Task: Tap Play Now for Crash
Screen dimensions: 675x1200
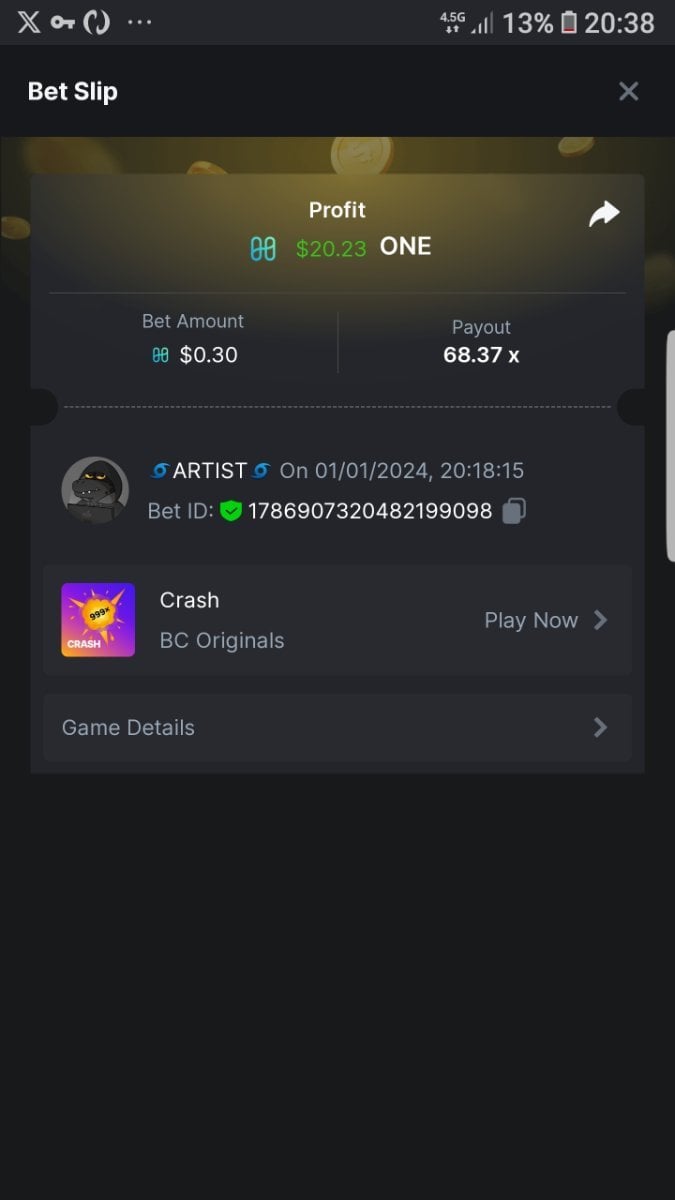Action: (x=545, y=620)
